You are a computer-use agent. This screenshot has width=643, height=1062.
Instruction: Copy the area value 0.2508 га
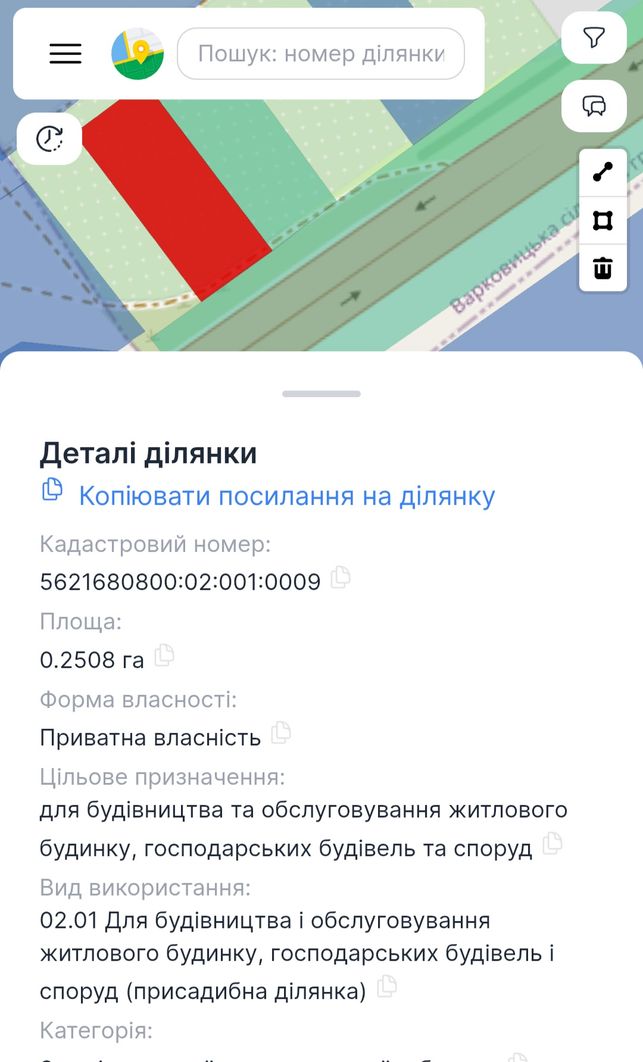164,656
